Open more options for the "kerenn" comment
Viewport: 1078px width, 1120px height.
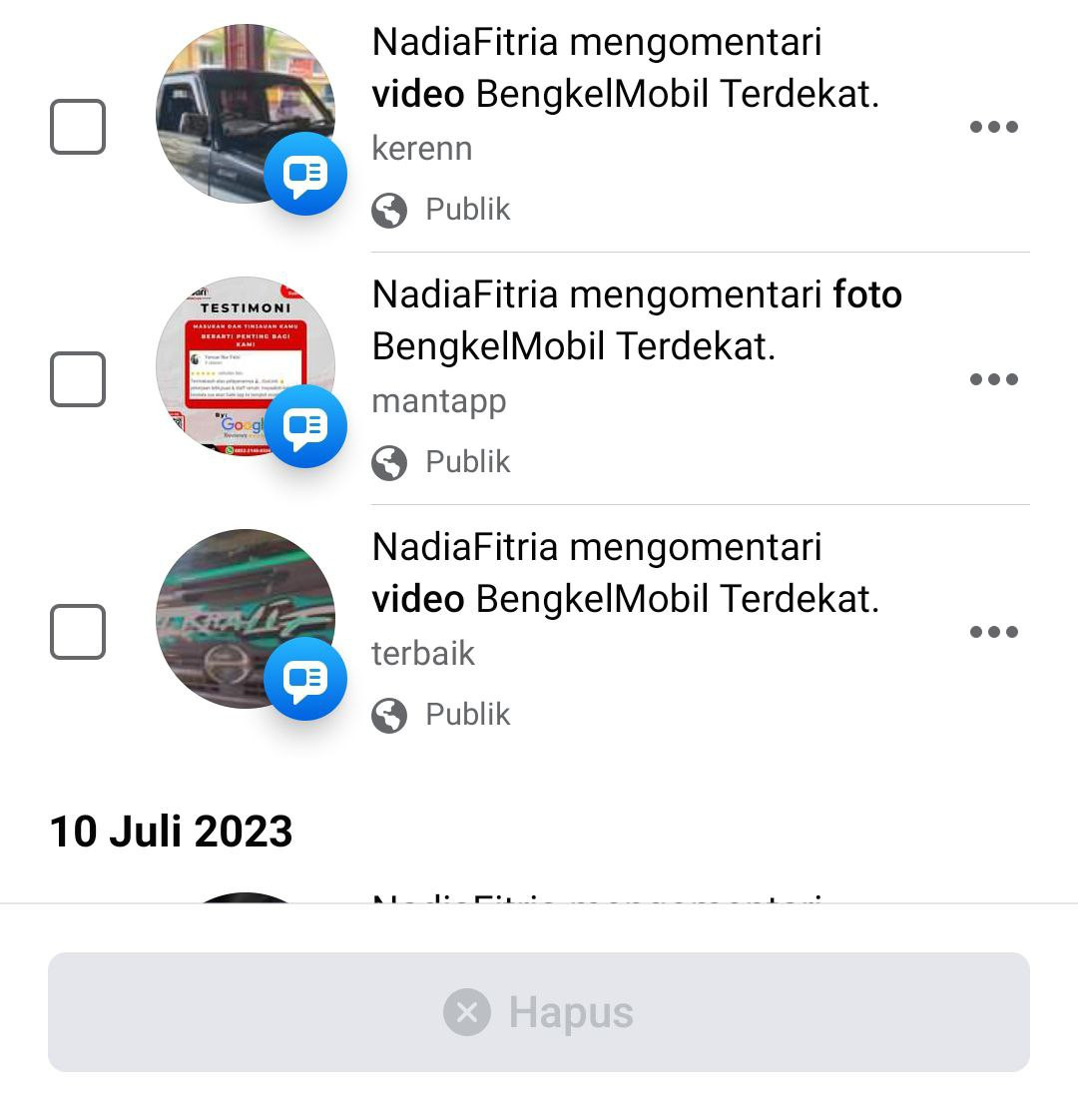coord(993,127)
